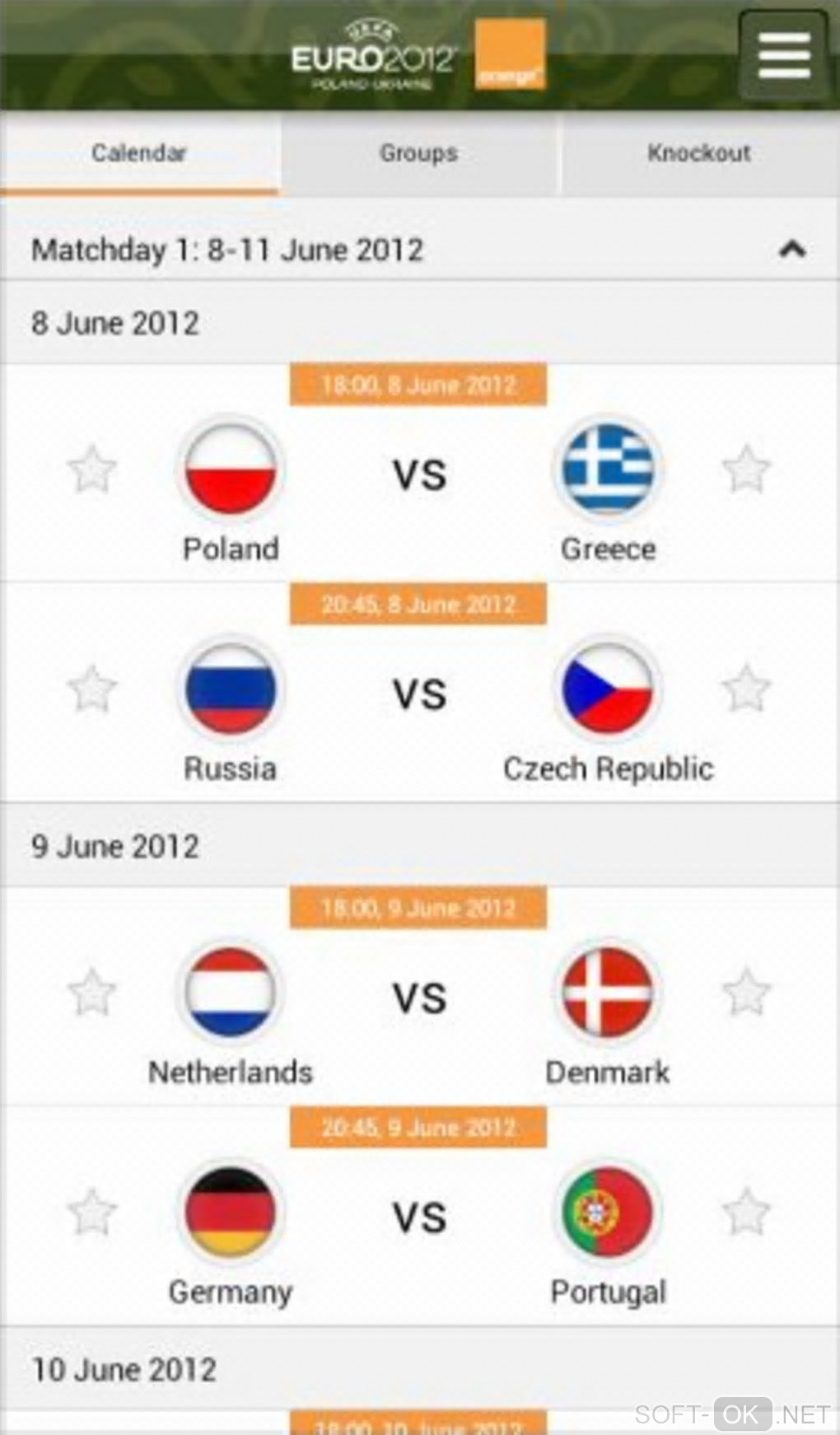Favorite Germany with its star

(x=91, y=1212)
